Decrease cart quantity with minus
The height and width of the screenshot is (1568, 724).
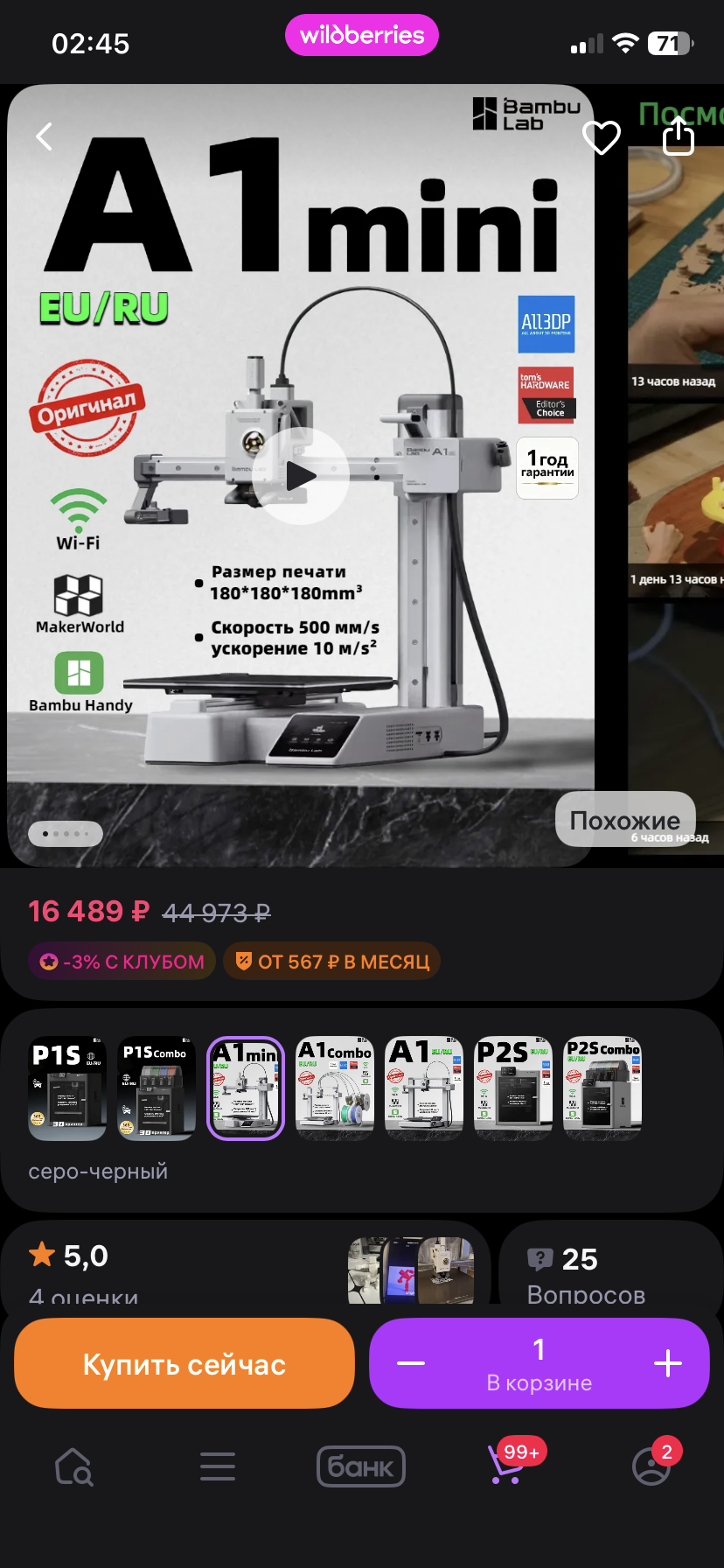click(x=411, y=1363)
